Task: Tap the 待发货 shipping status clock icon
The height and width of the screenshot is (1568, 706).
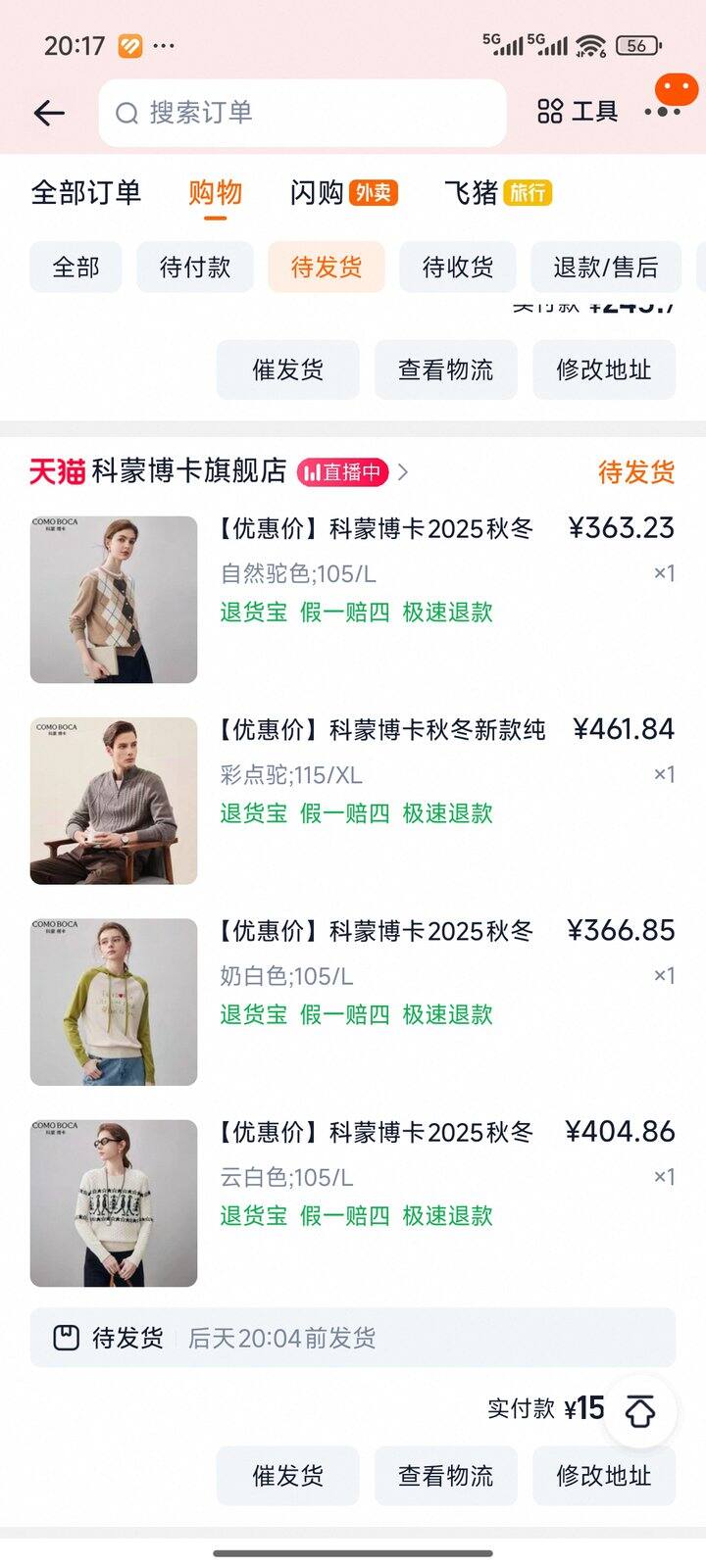Action: pos(65,1336)
